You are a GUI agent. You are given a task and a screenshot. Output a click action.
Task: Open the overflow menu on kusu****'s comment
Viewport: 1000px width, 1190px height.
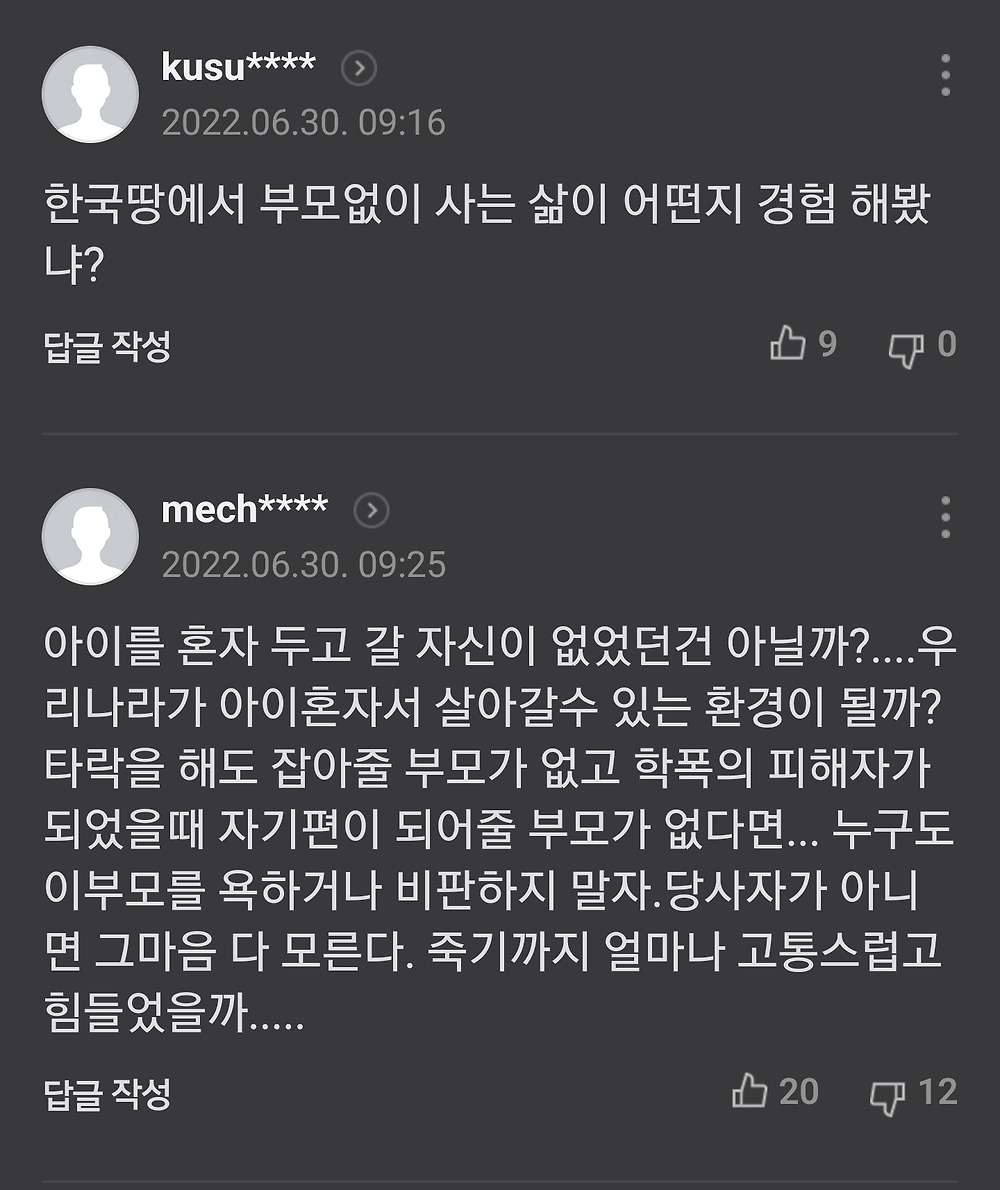click(x=945, y=75)
